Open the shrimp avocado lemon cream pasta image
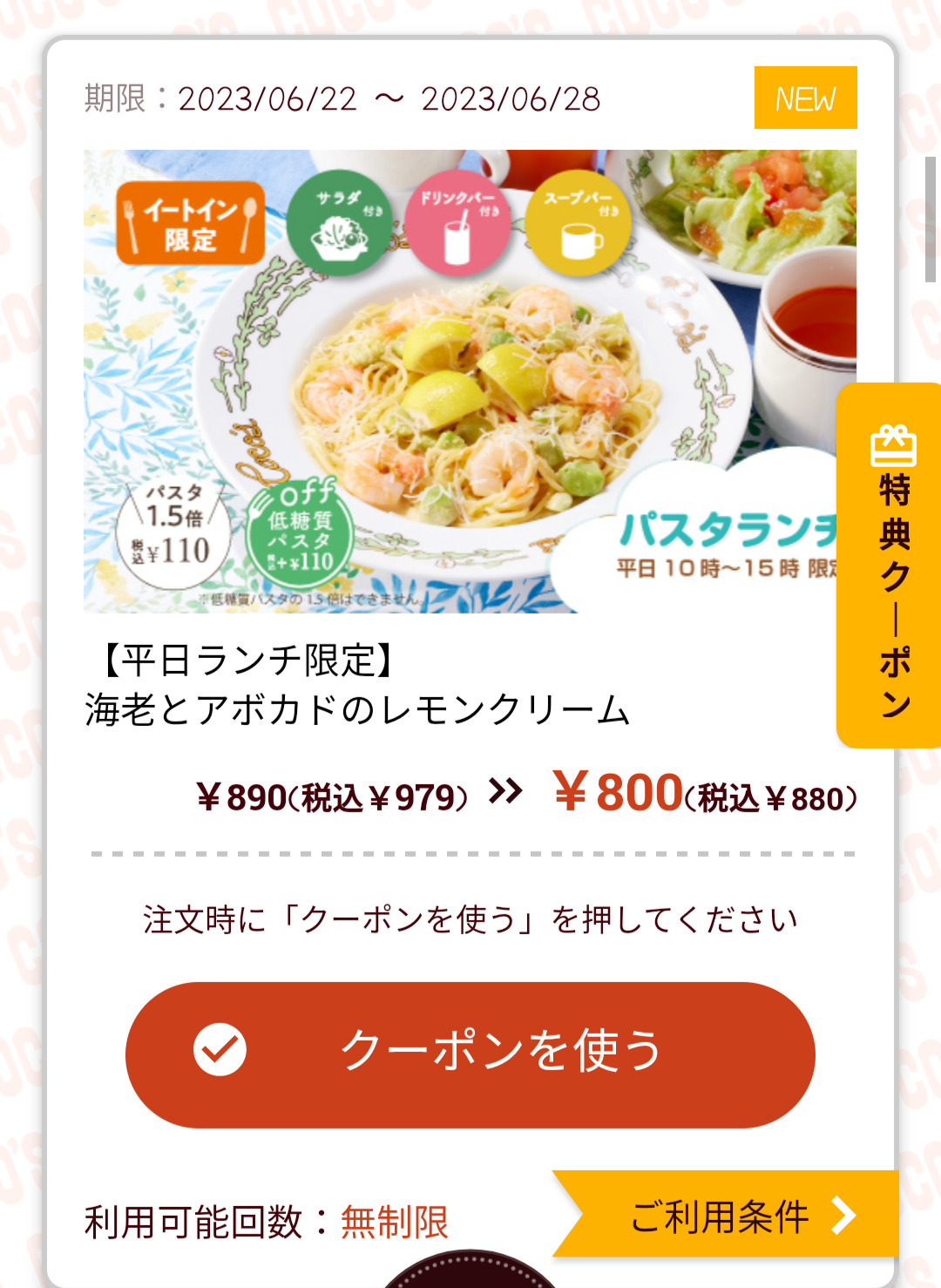The height and width of the screenshot is (1288, 941). click(453, 382)
